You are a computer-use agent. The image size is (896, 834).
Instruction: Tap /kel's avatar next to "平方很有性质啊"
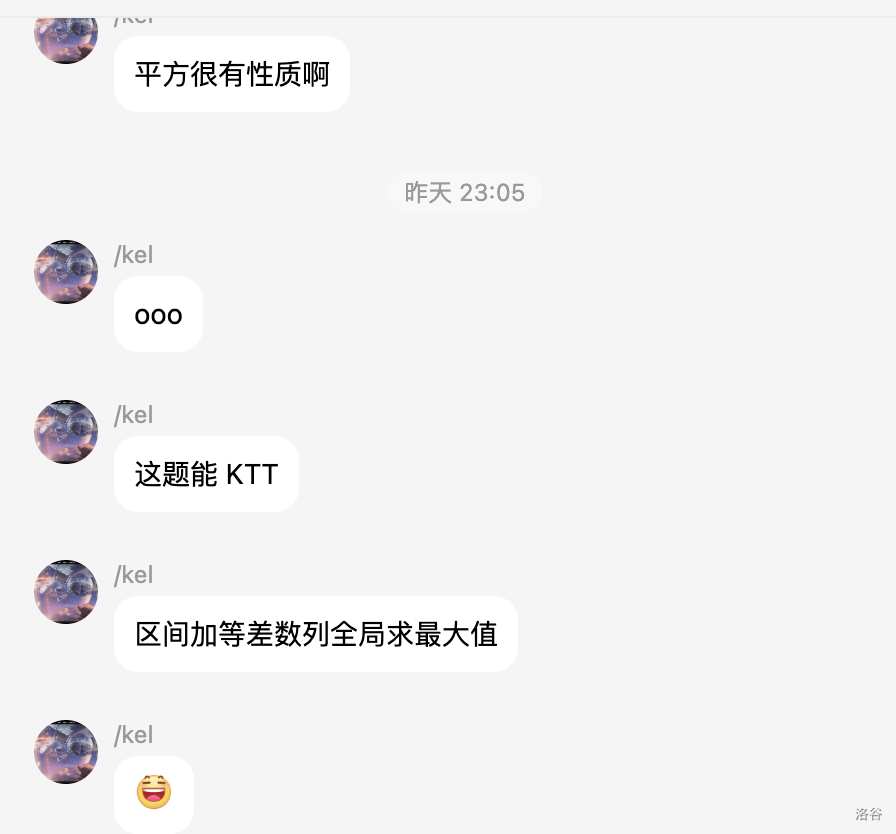tap(66, 36)
